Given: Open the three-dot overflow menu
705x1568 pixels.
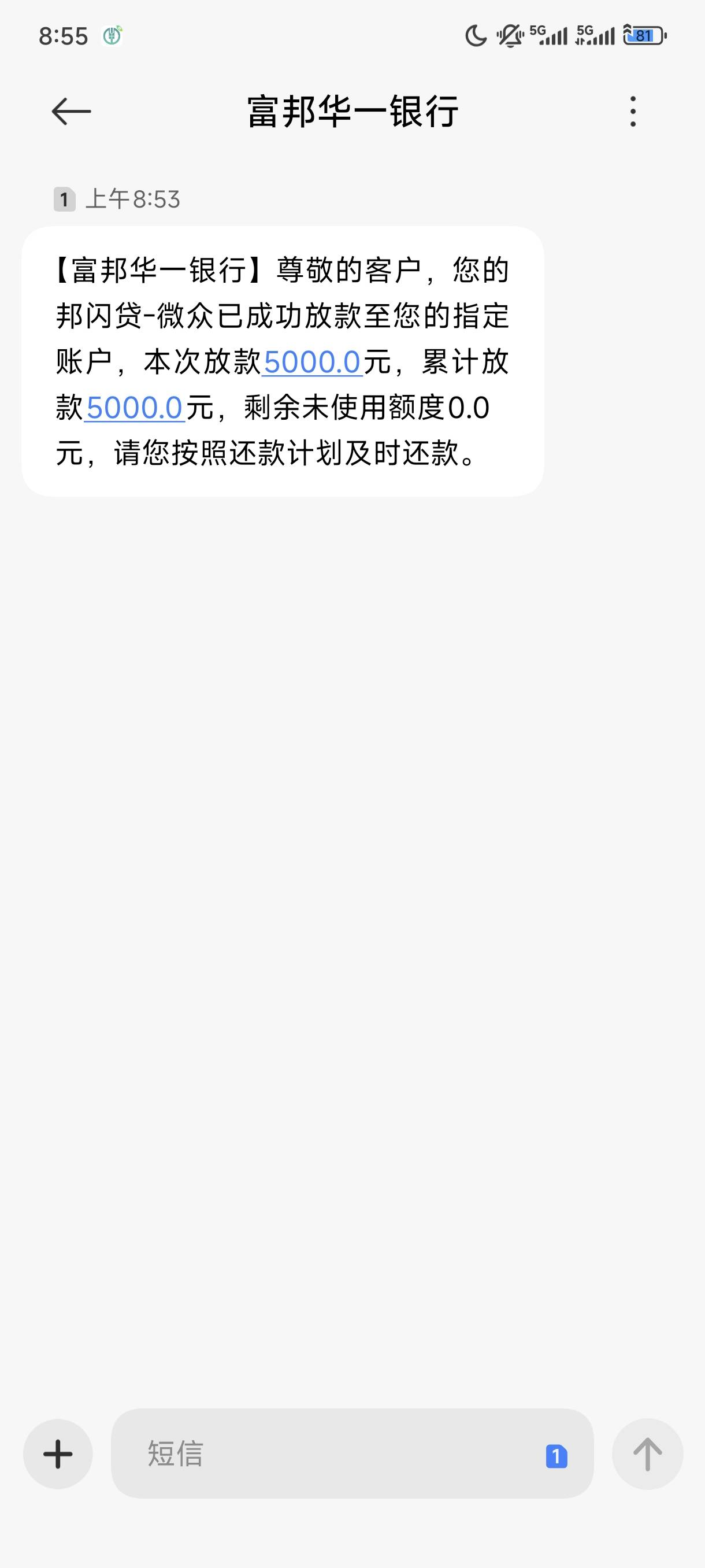Looking at the screenshot, I should [x=633, y=112].
